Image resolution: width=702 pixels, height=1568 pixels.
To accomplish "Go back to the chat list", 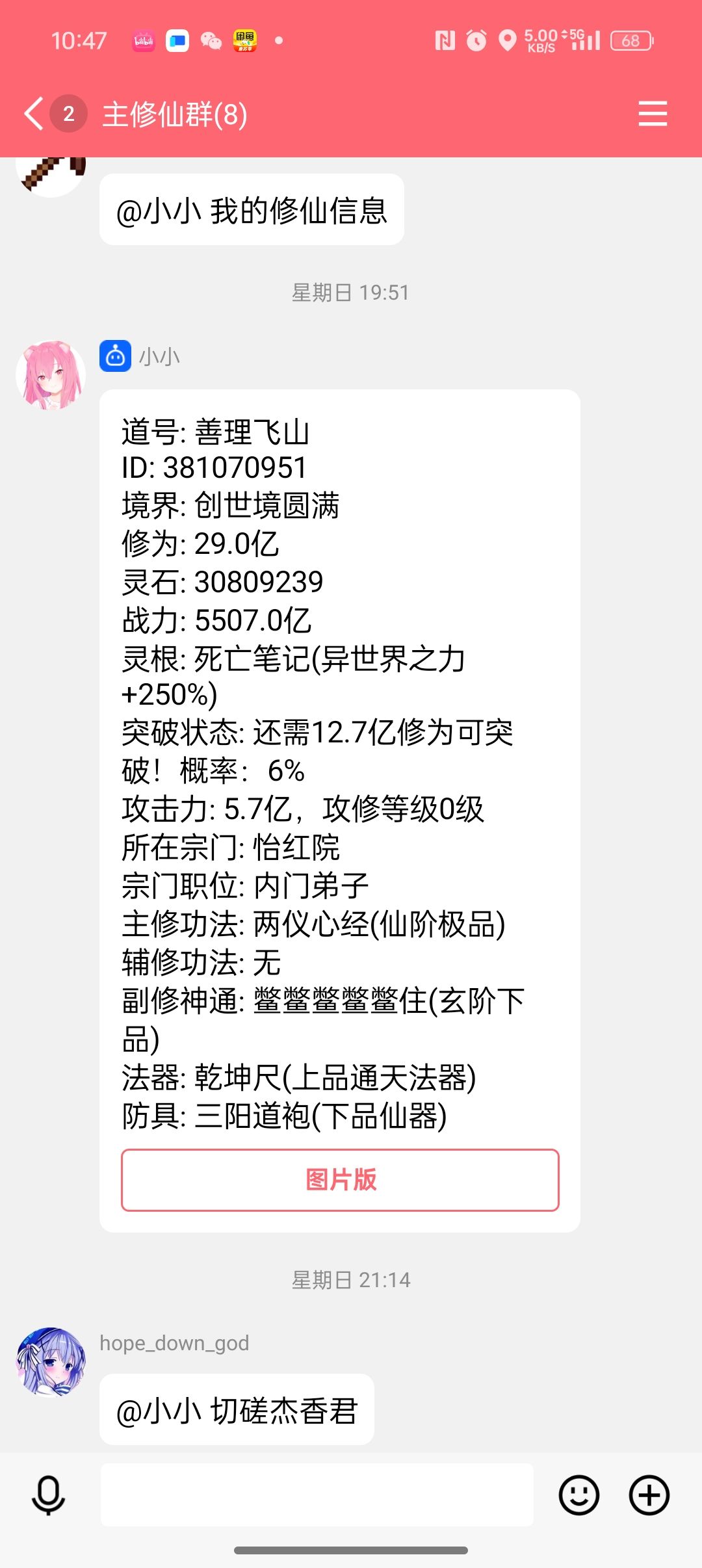I will coord(34,114).
